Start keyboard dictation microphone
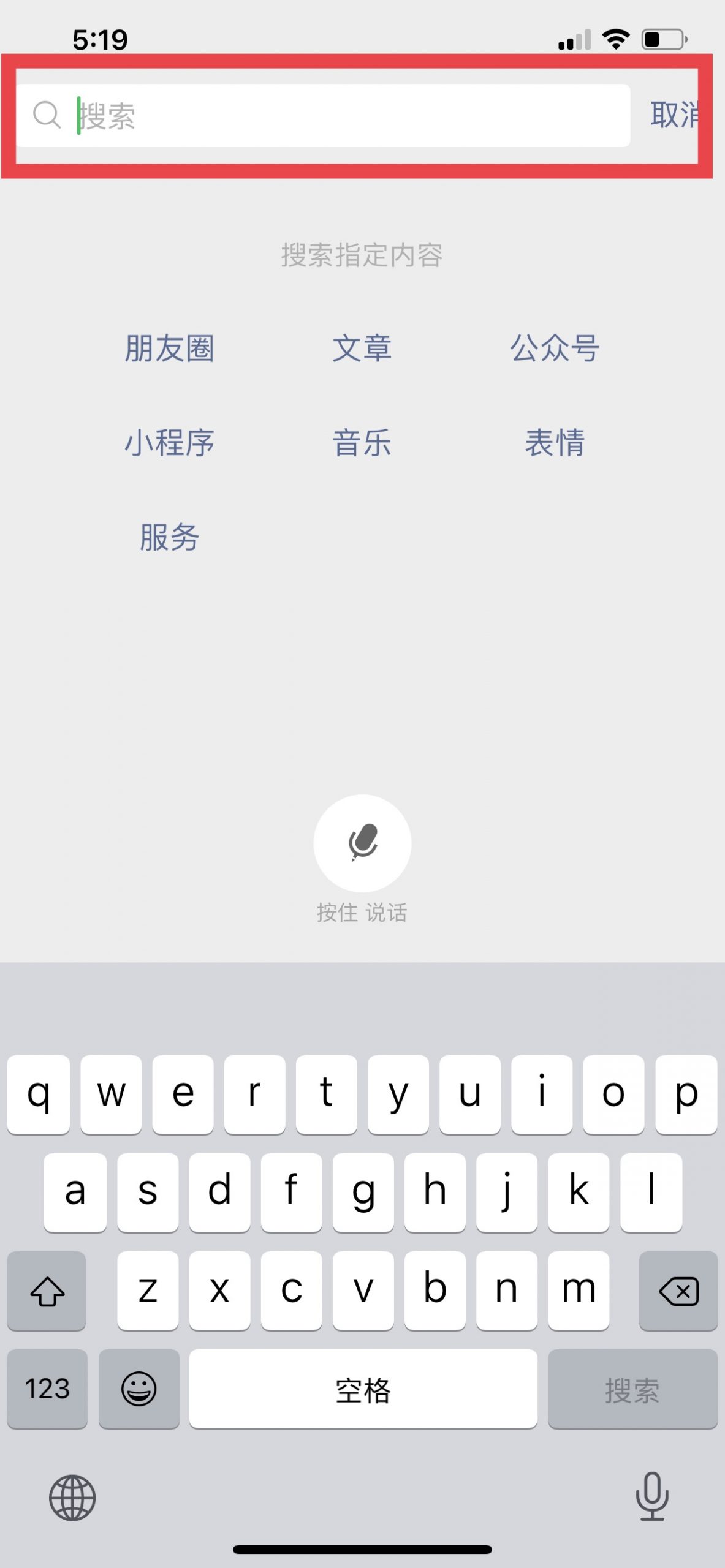Viewport: 725px width, 1568px height. [652, 1497]
